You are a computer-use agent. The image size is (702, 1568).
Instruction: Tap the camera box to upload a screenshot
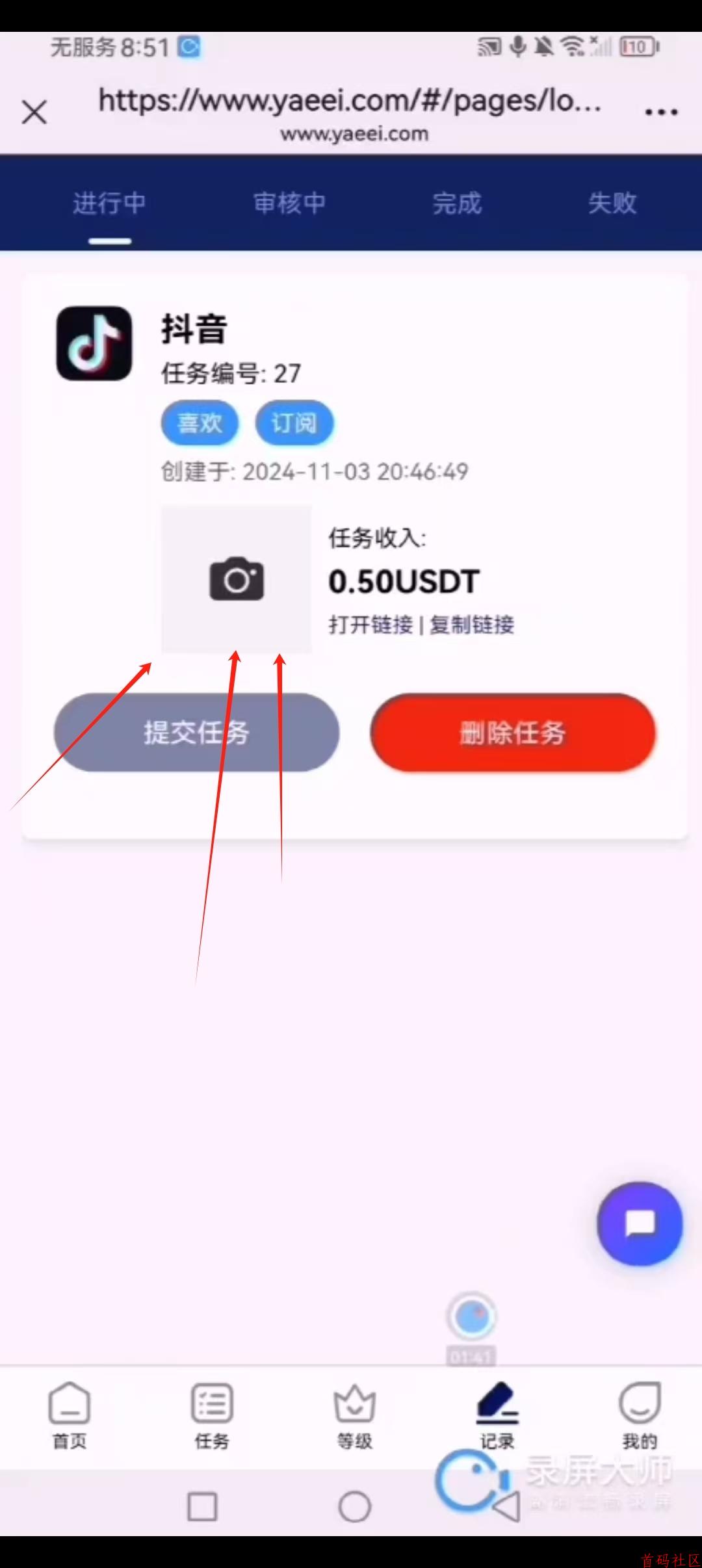coord(237,579)
